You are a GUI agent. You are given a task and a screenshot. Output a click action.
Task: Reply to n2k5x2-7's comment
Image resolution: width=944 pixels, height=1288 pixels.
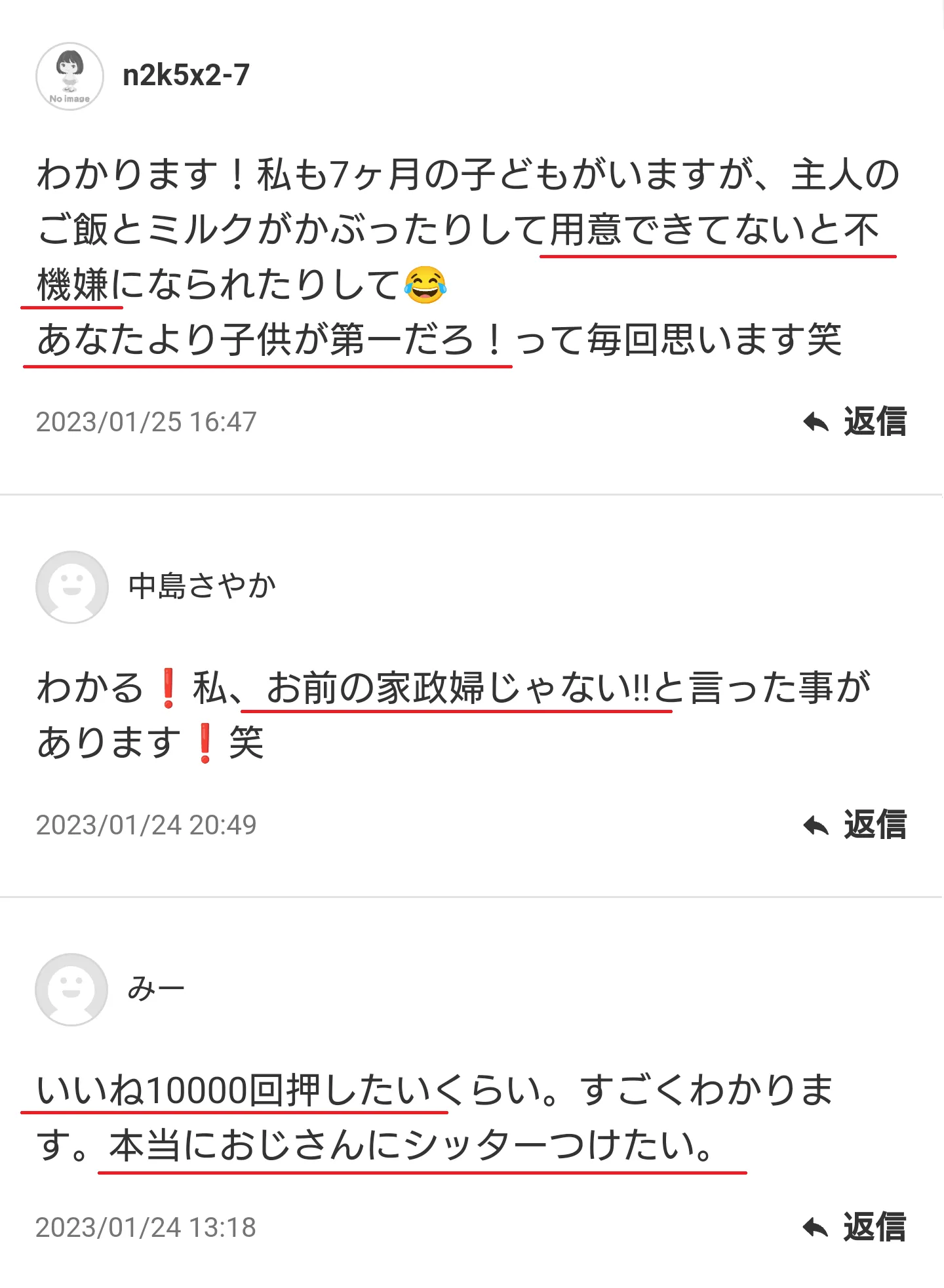(x=855, y=421)
